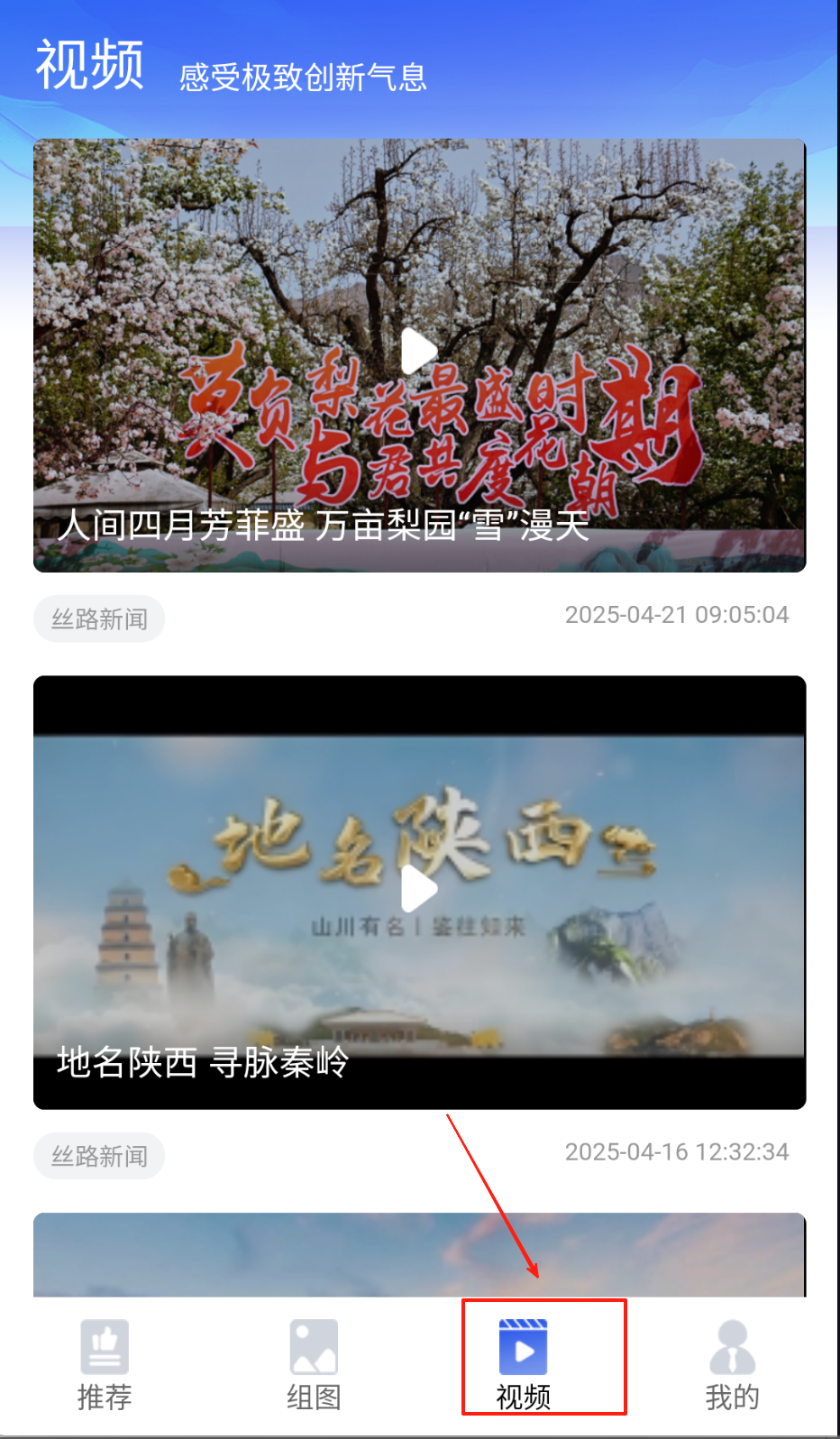Play the 地名陕西 寻脉秦岭 video
Image resolution: width=840 pixels, height=1439 pixels.
click(x=419, y=889)
